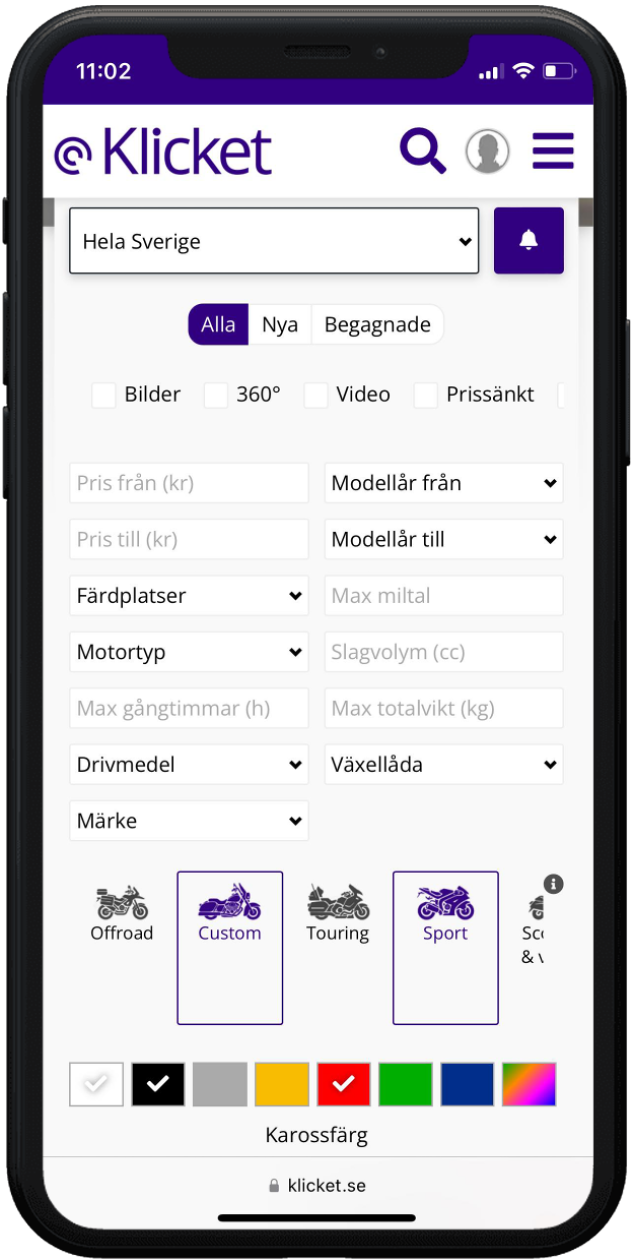Focus the Pris från (kr) field
Image resolution: width=632 pixels, height=1260 pixels.
pos(189,483)
